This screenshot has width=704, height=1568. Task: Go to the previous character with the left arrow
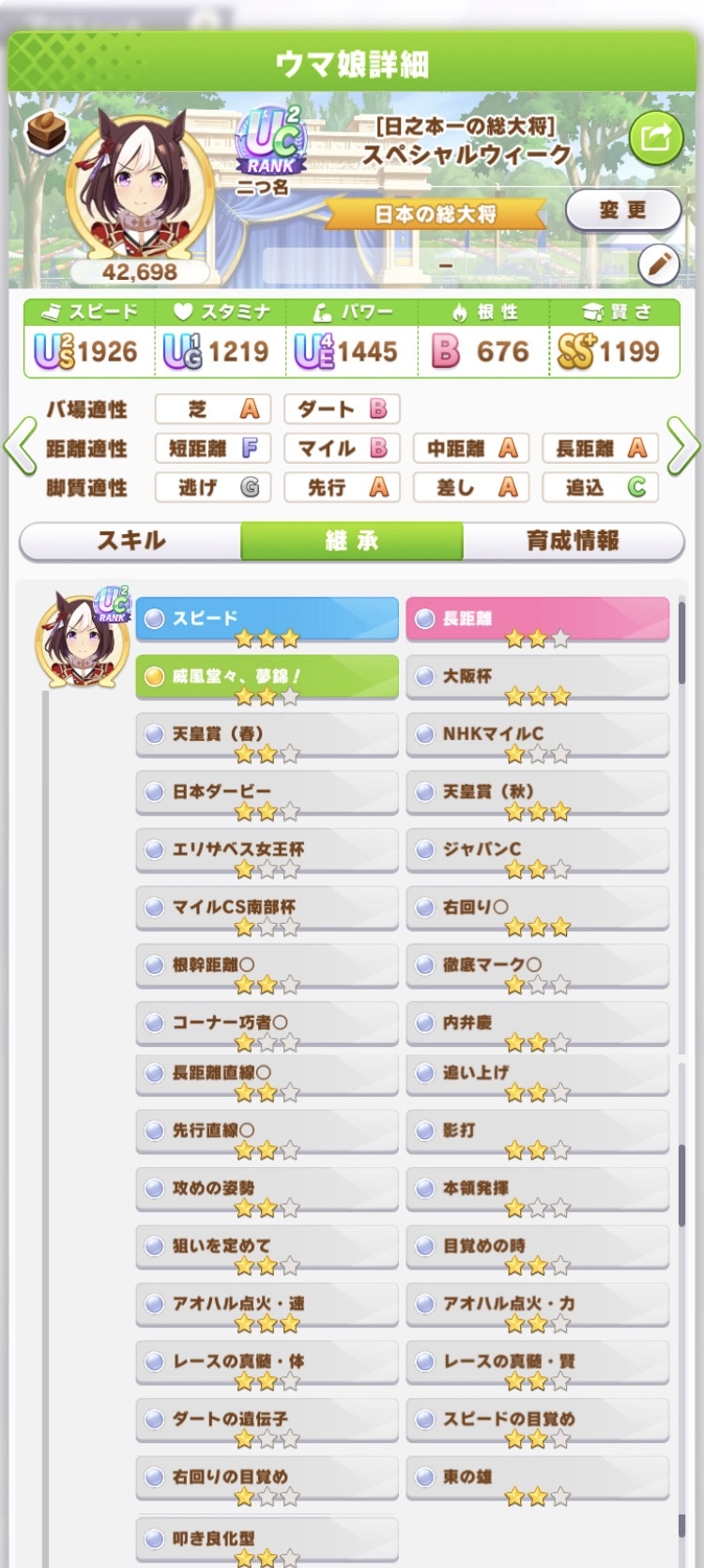tap(19, 448)
